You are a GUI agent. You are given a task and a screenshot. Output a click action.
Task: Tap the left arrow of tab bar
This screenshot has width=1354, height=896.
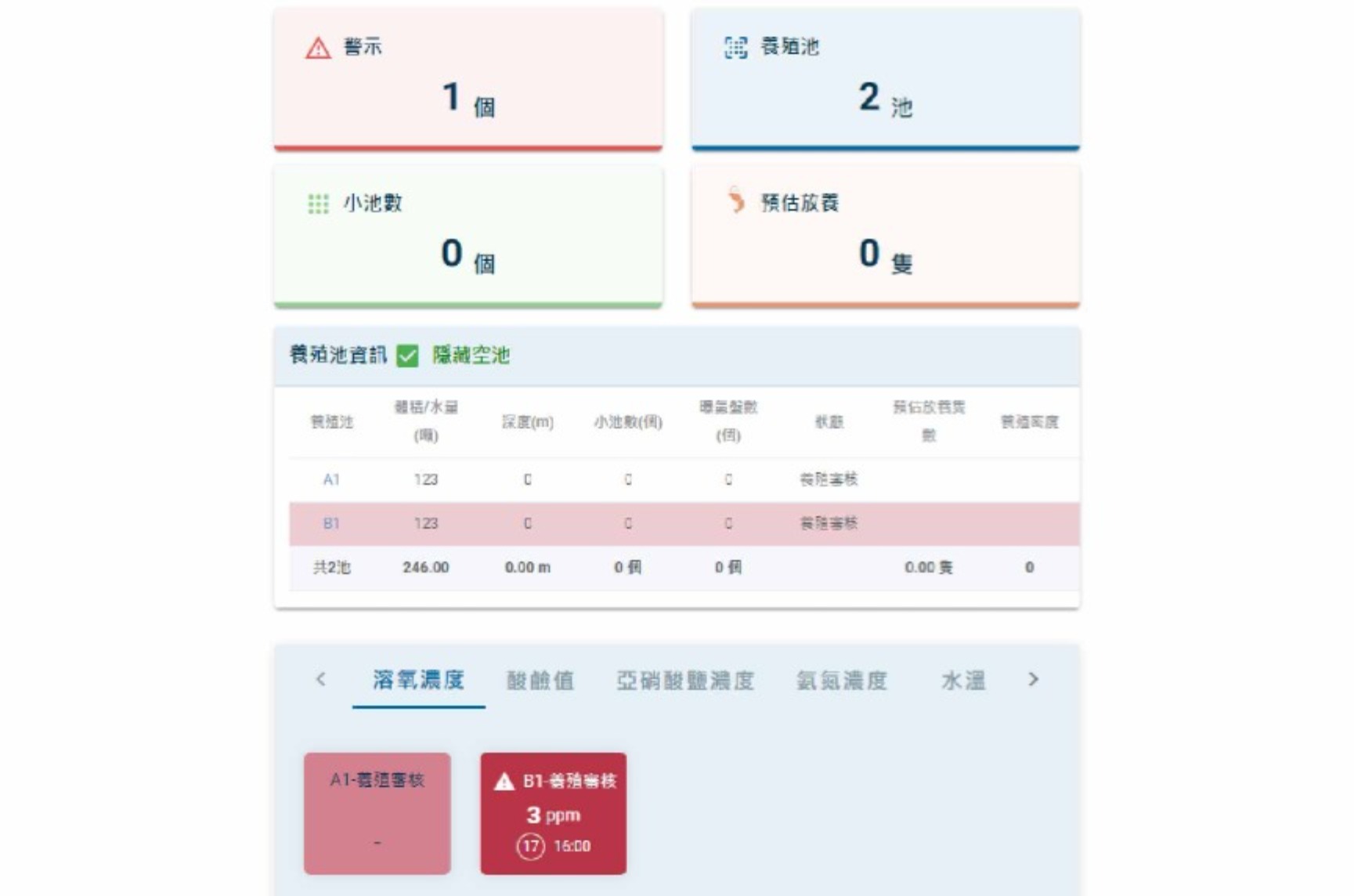321,679
